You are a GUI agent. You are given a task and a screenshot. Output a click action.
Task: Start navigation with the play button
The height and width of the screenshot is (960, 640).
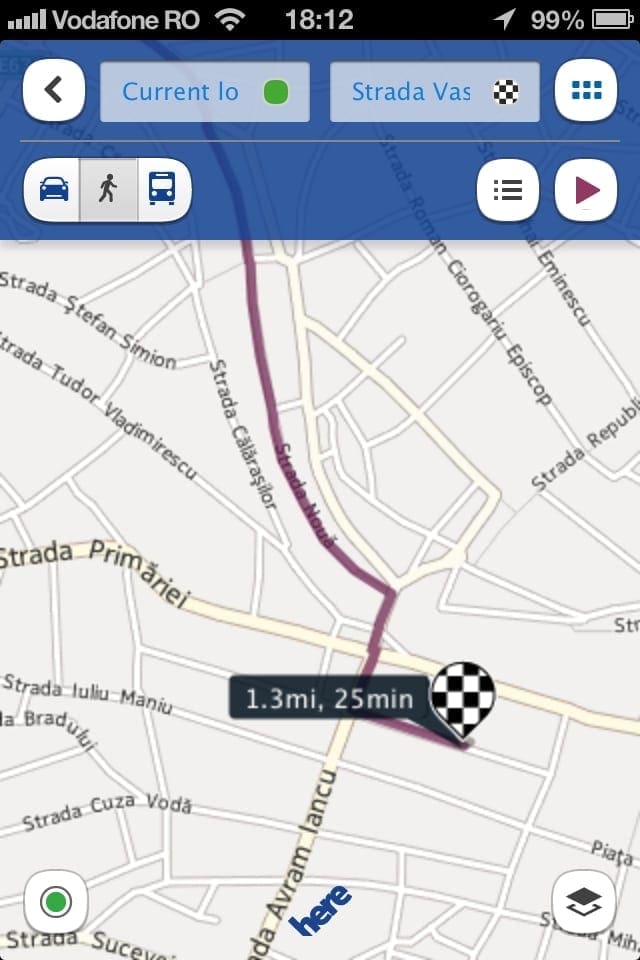586,189
